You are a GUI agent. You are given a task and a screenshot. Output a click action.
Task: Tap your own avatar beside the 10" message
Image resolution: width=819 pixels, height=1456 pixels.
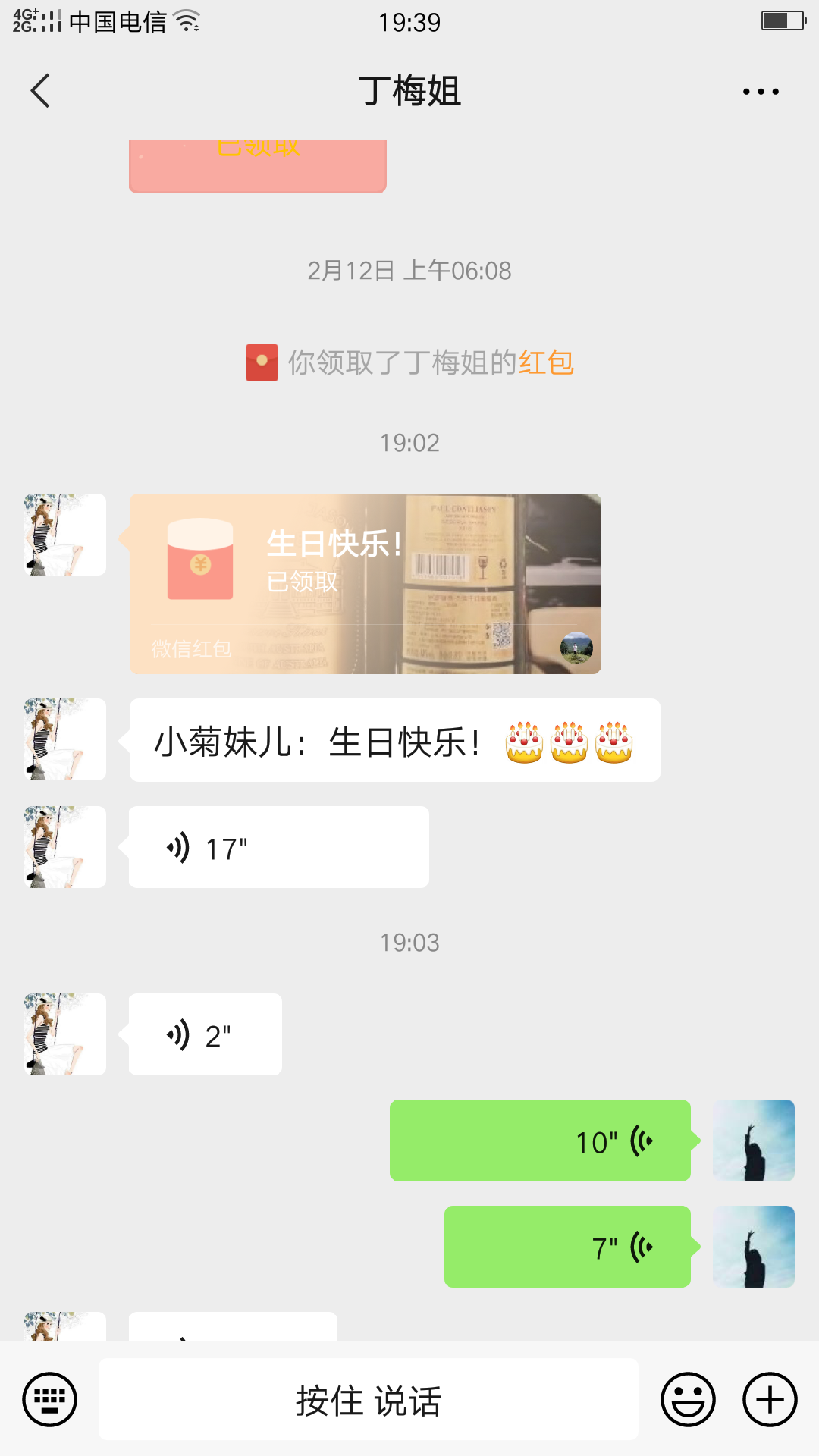tap(753, 1141)
